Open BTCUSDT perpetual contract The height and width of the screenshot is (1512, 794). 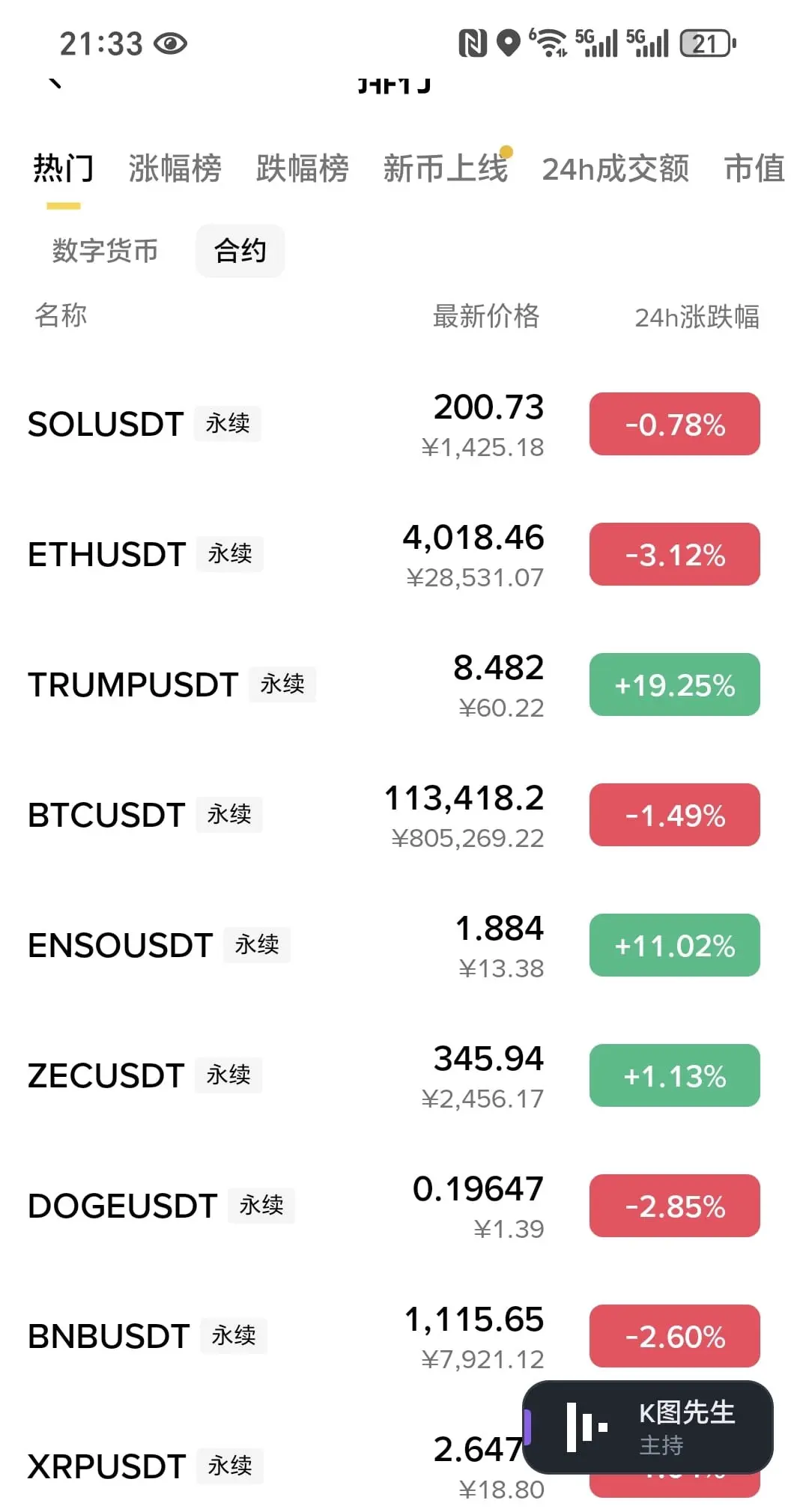tap(106, 816)
